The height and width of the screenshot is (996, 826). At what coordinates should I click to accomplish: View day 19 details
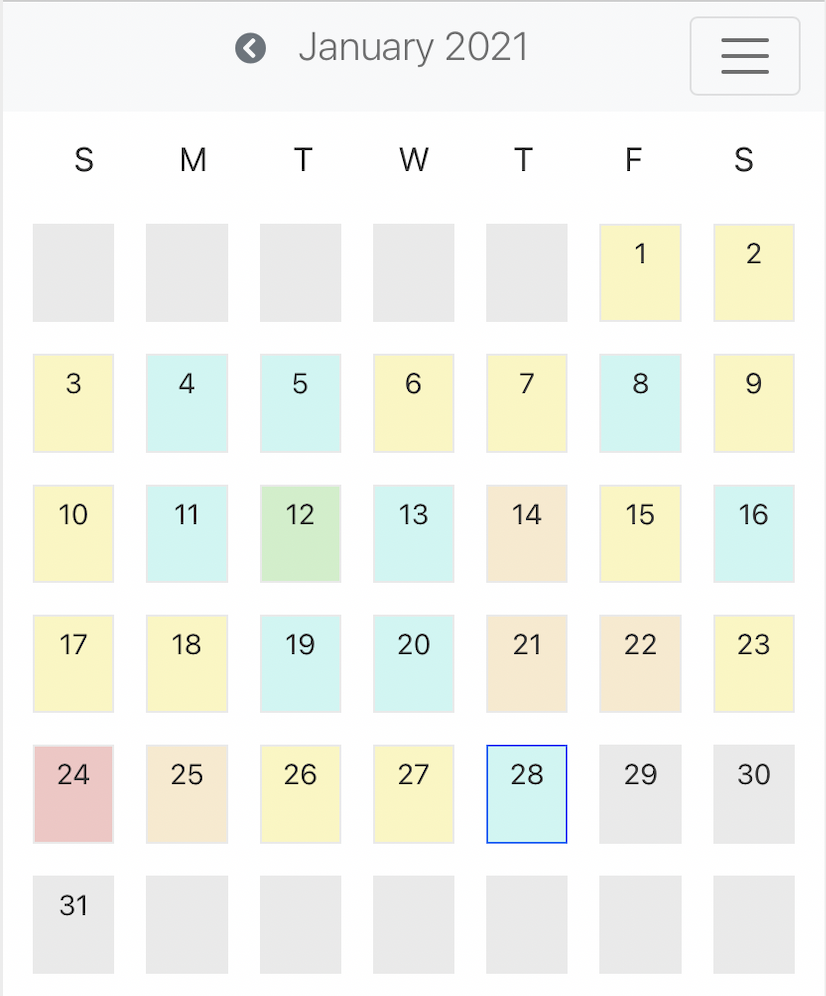click(300, 664)
